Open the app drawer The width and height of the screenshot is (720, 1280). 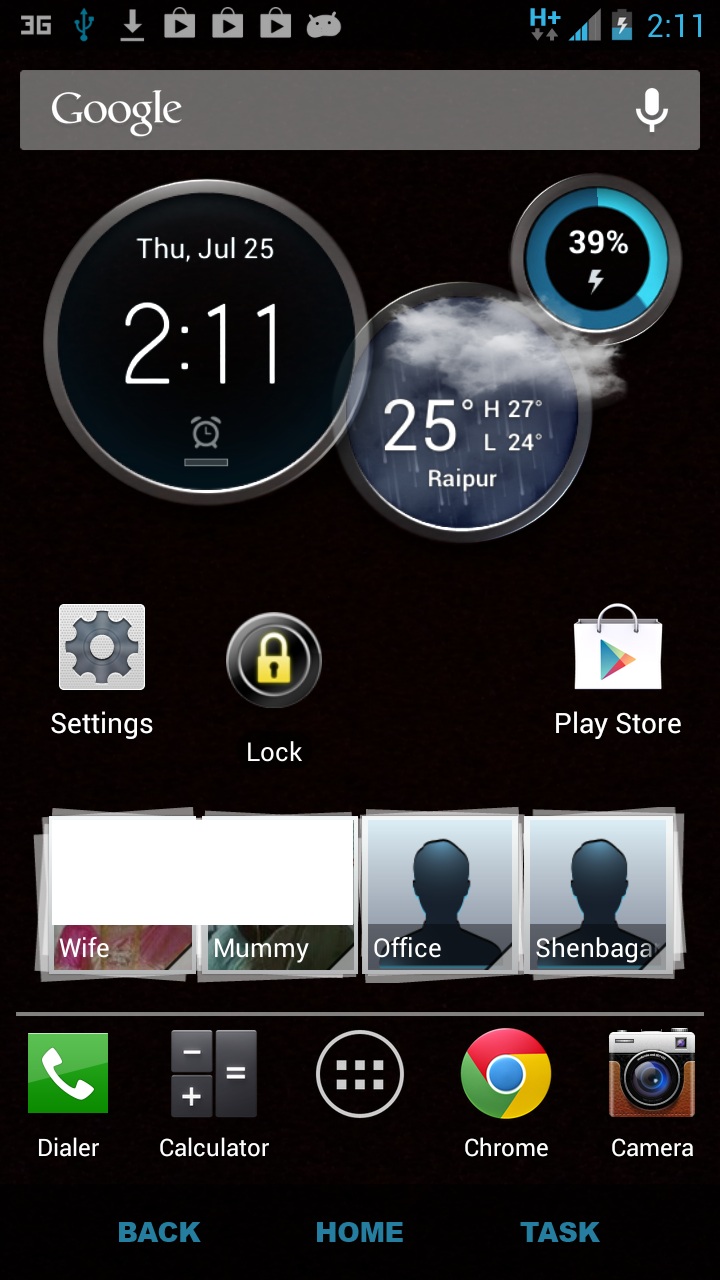click(x=360, y=1074)
